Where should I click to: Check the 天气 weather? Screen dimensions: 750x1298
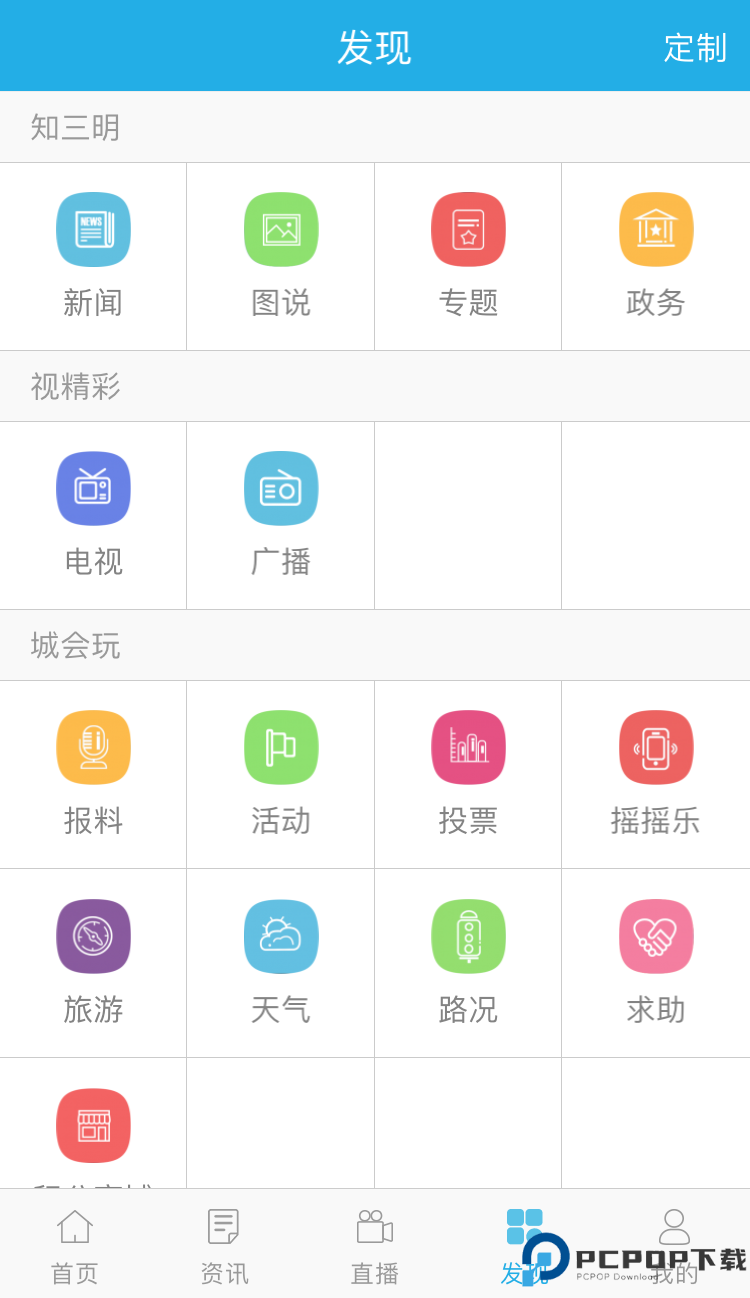281,962
